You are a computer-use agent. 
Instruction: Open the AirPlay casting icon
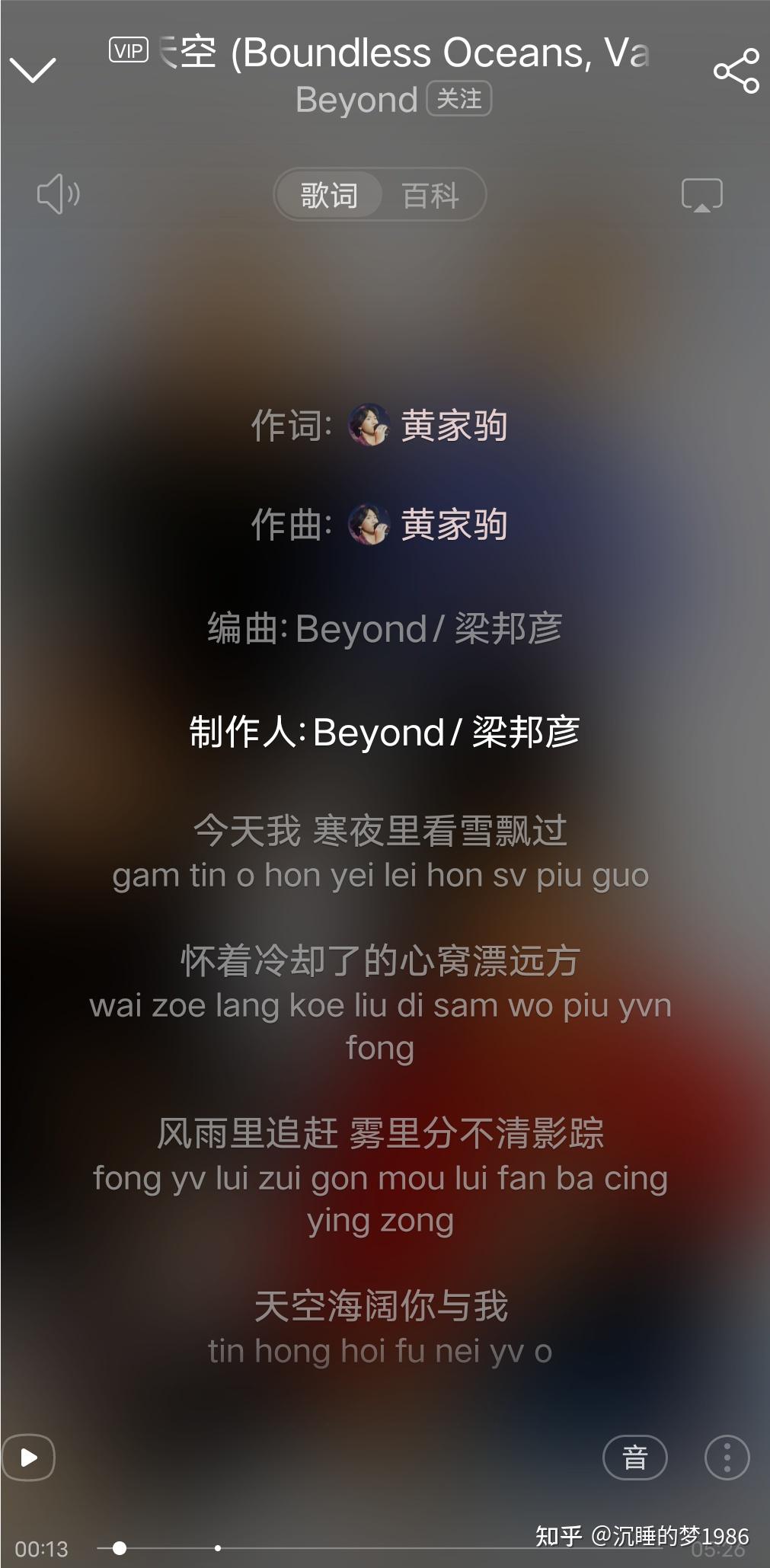(x=701, y=195)
